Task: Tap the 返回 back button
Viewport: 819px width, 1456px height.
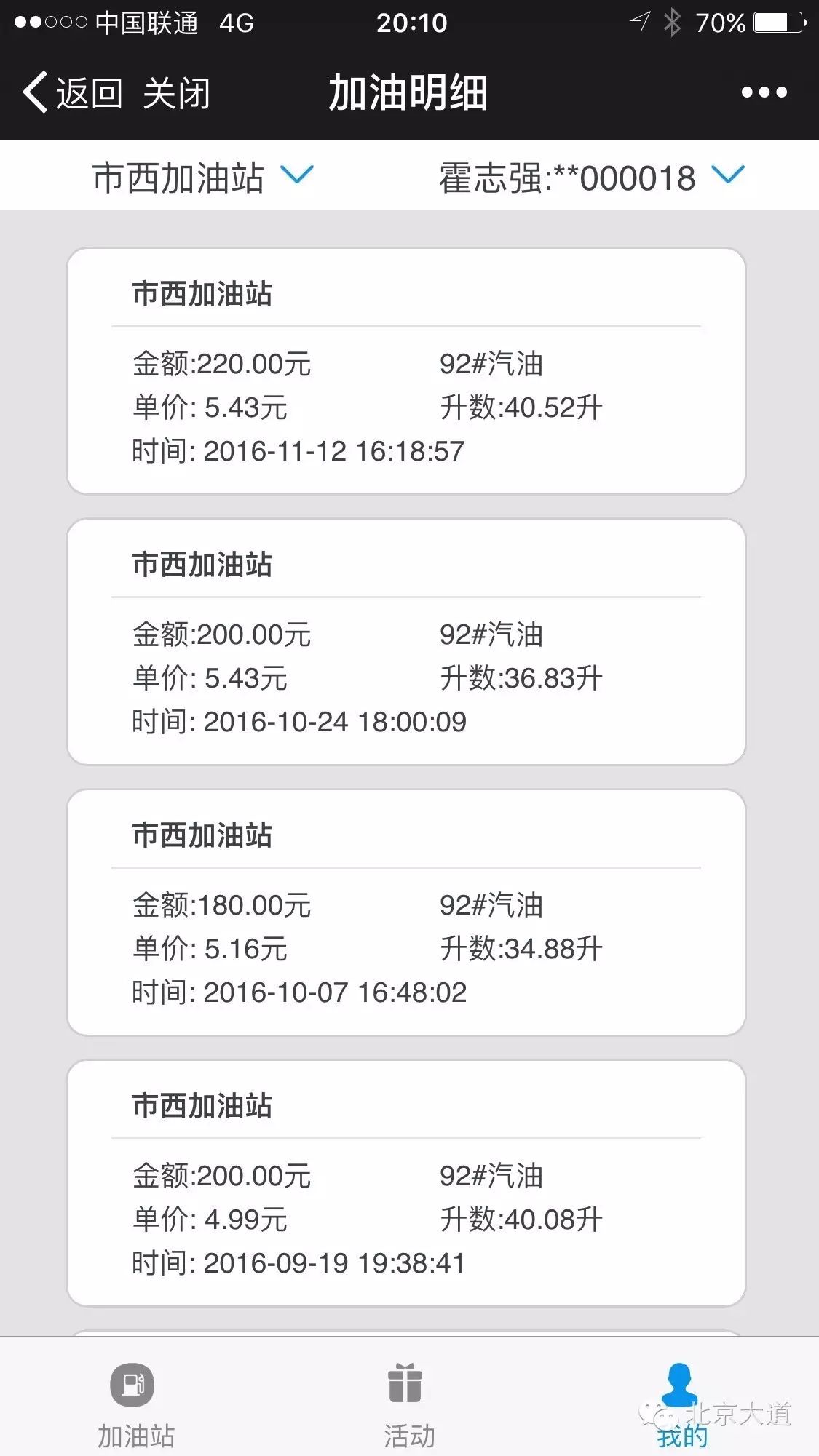Action: (73, 93)
